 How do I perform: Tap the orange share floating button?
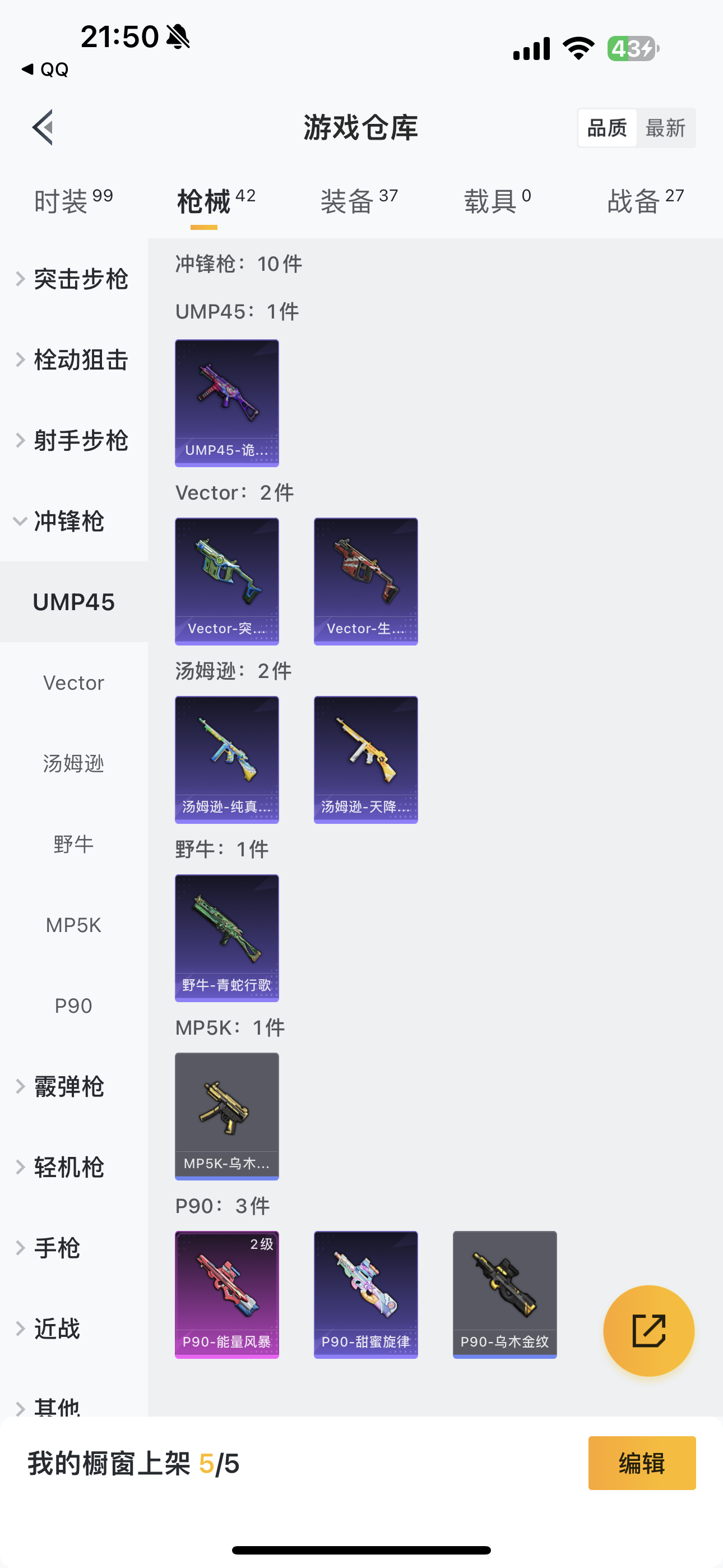click(648, 1331)
